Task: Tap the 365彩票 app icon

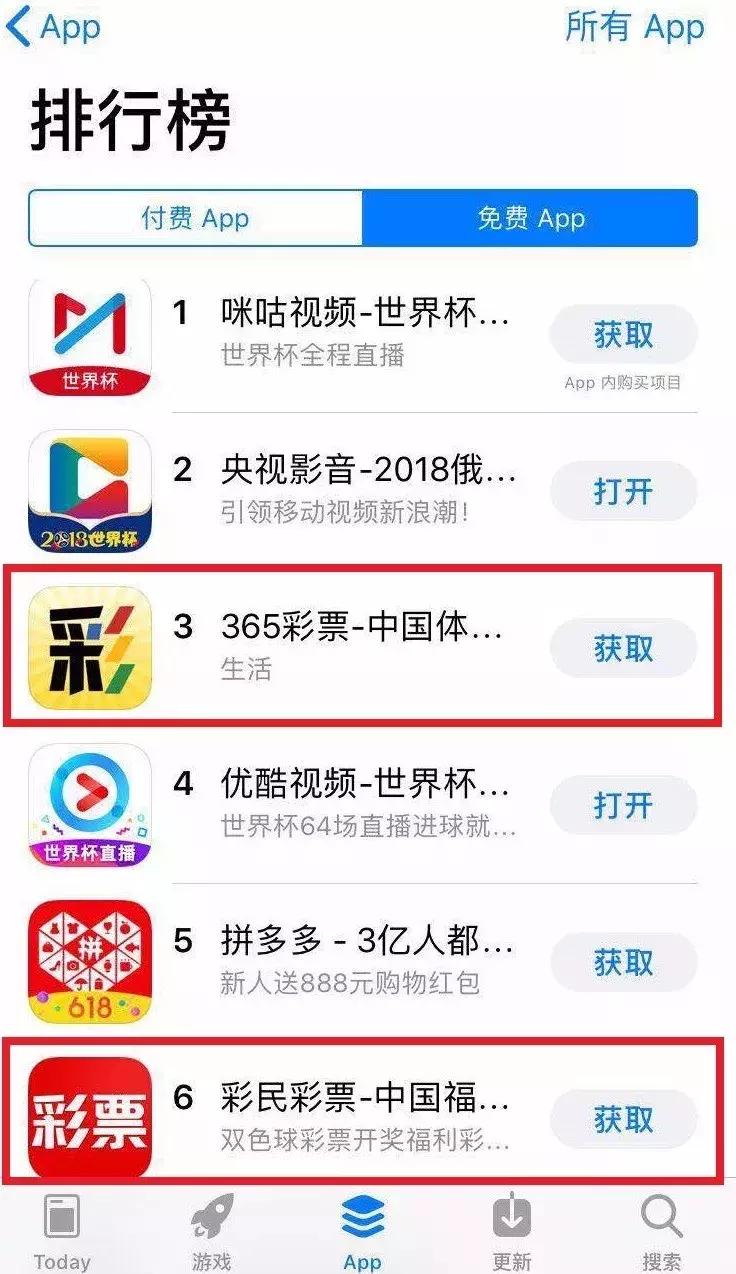Action: 90,648
